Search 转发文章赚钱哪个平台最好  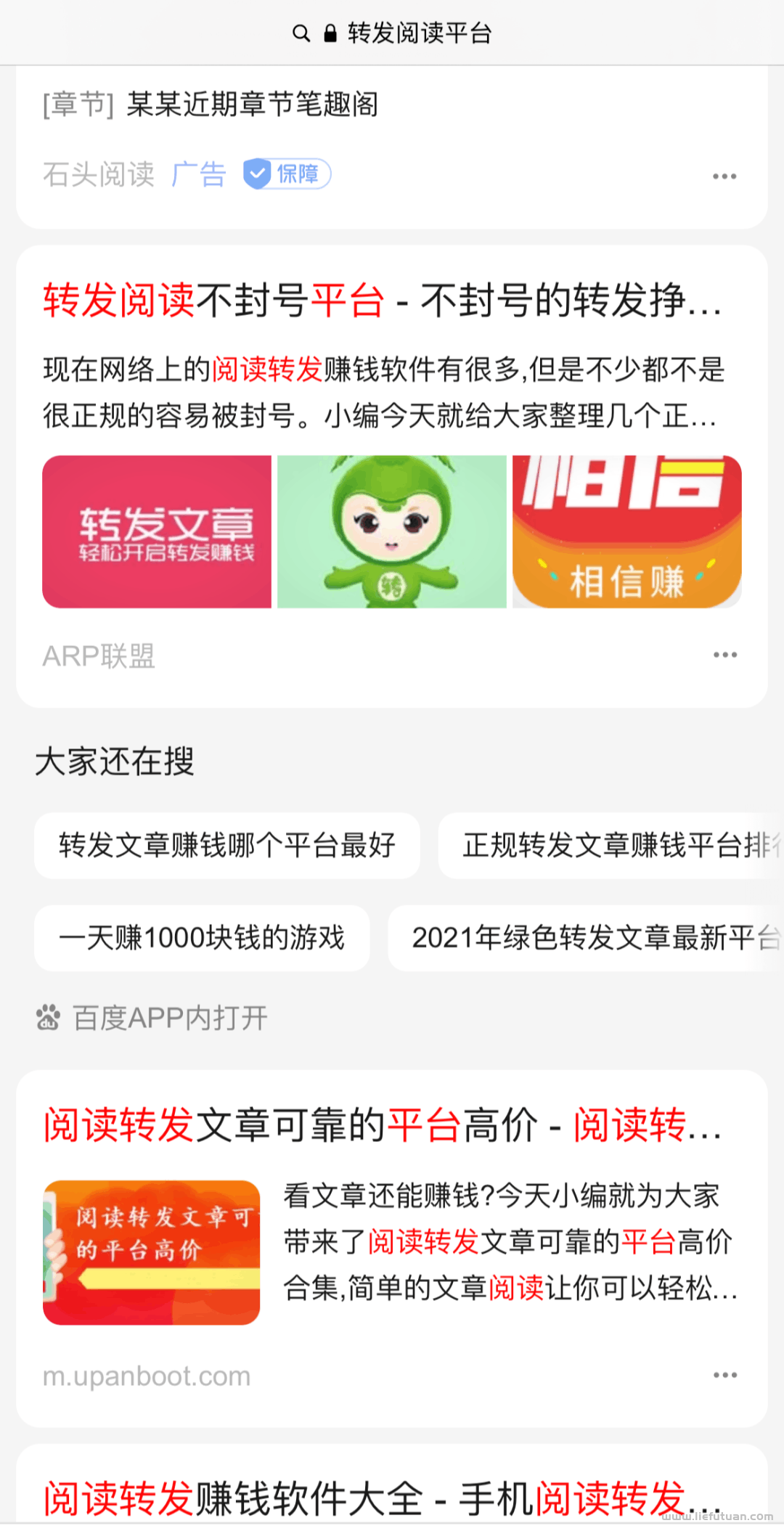point(226,846)
